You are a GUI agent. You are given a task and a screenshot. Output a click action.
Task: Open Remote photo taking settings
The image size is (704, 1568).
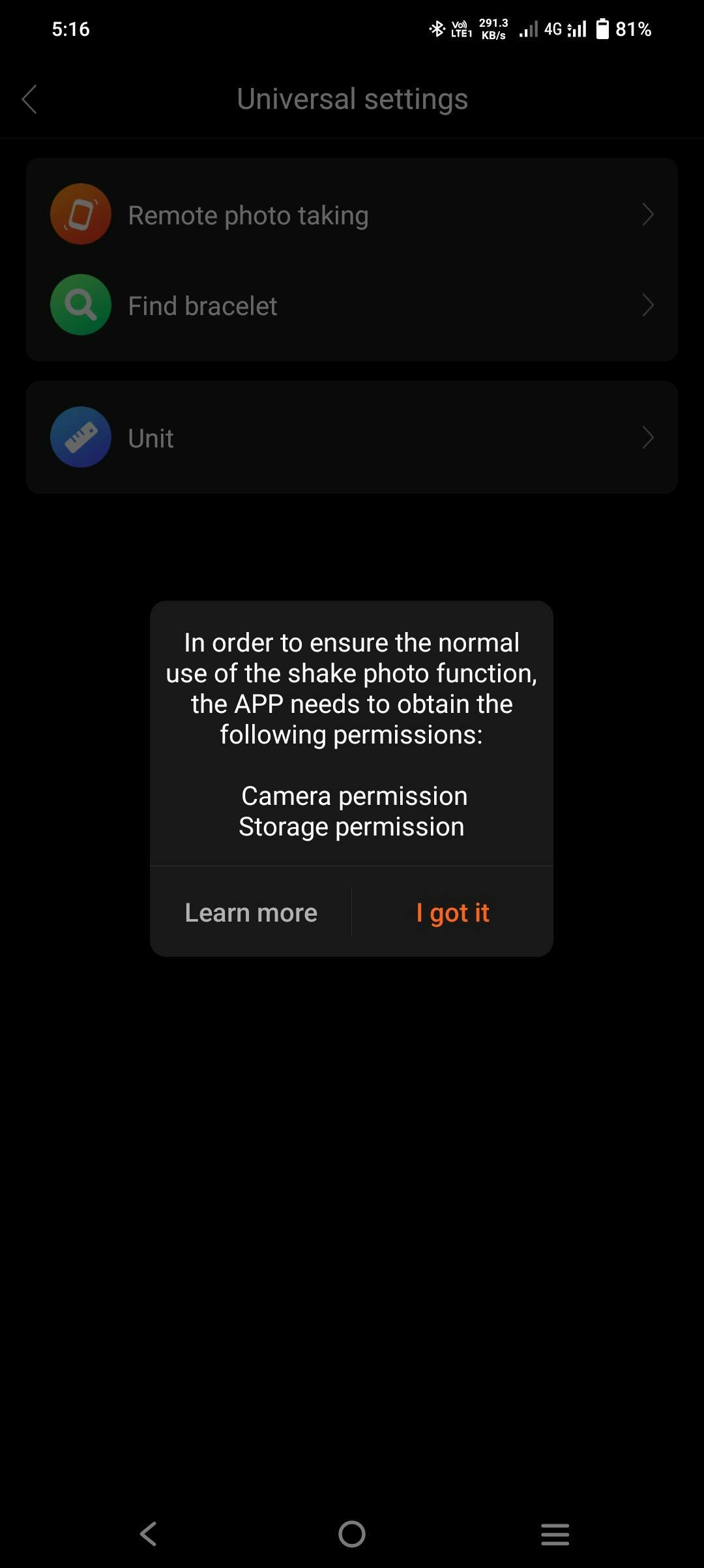(352, 215)
